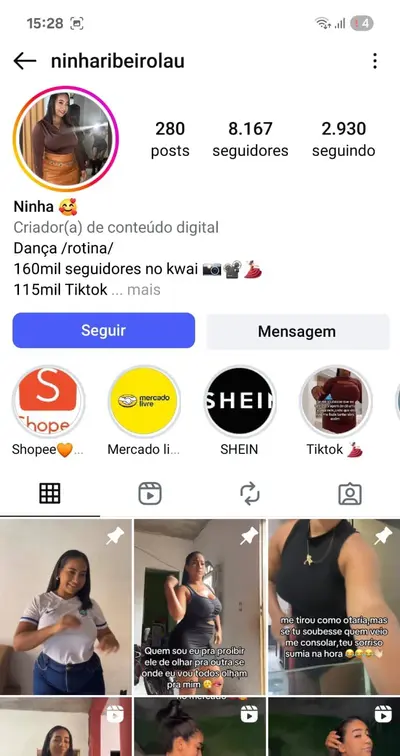The image size is (400, 756).
Task: Open the three-dot overflow menu
Action: [x=374, y=61]
